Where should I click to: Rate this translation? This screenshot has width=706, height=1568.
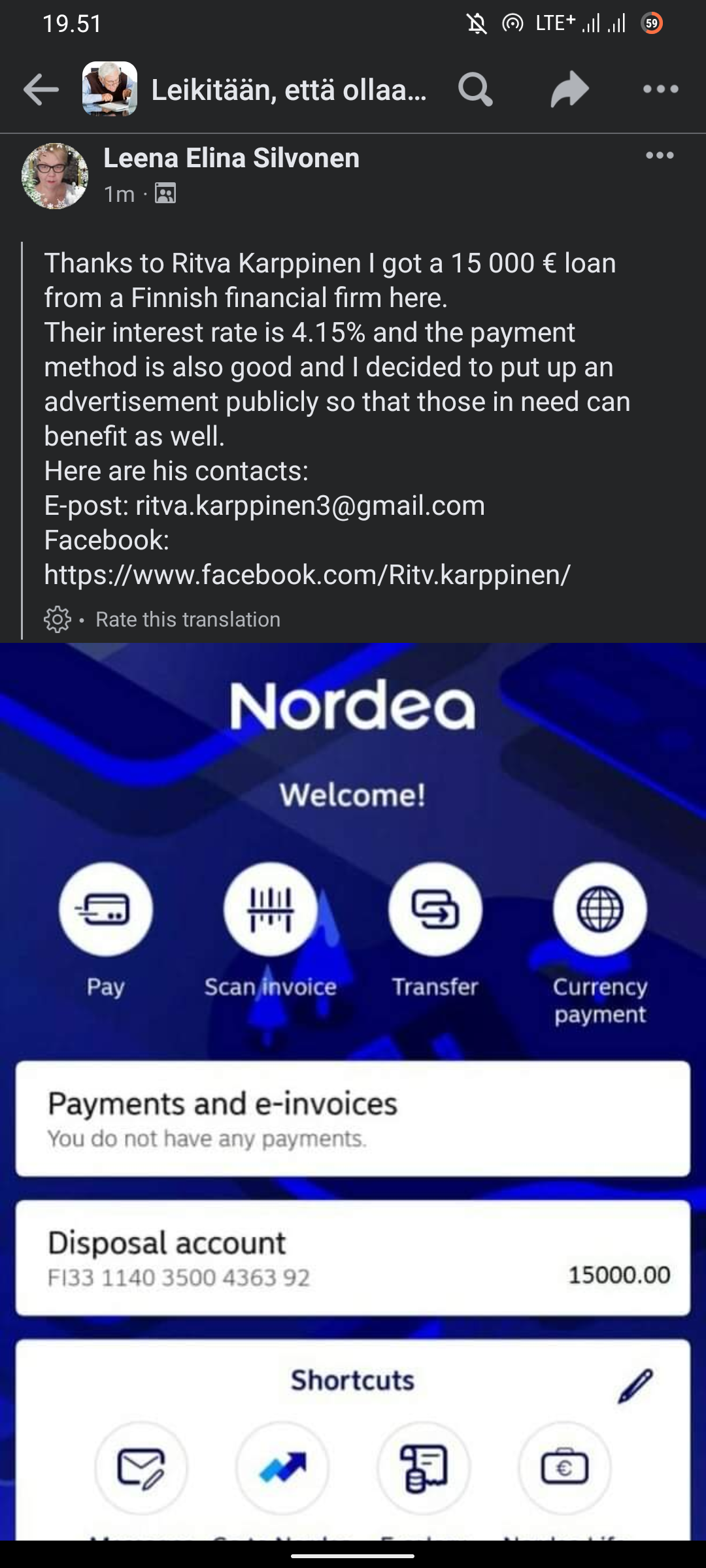(x=188, y=619)
